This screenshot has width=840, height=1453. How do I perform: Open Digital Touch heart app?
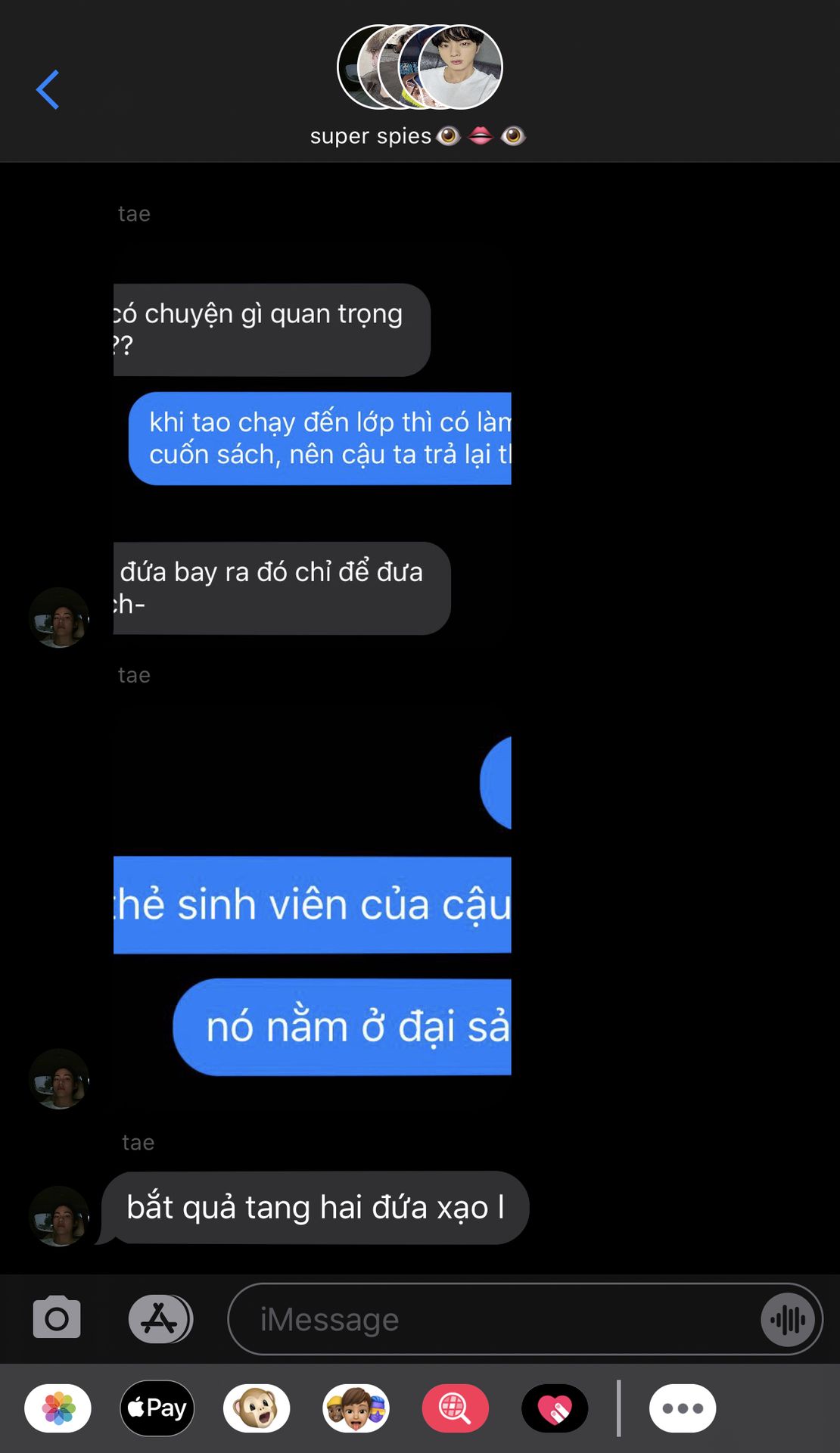555,1408
